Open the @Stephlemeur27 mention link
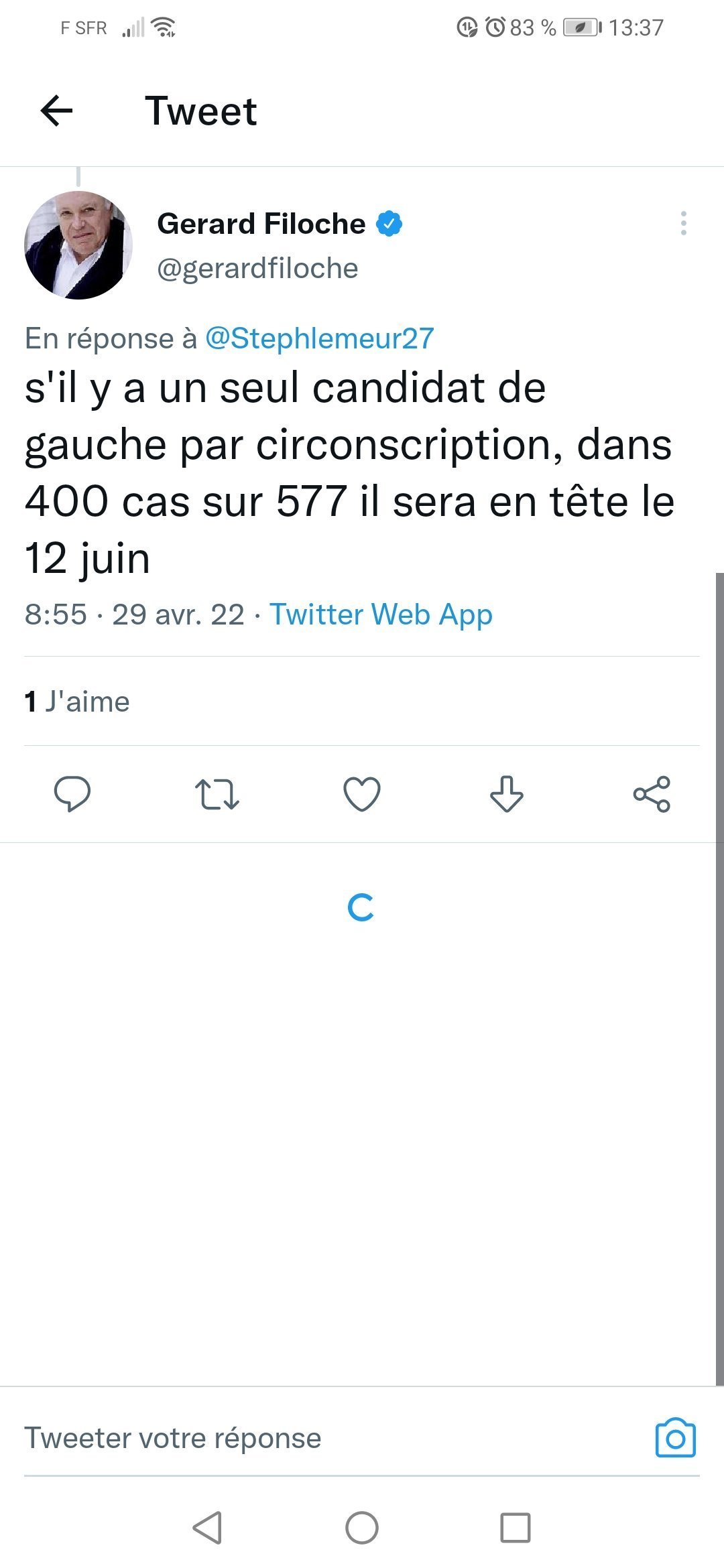 [x=319, y=338]
